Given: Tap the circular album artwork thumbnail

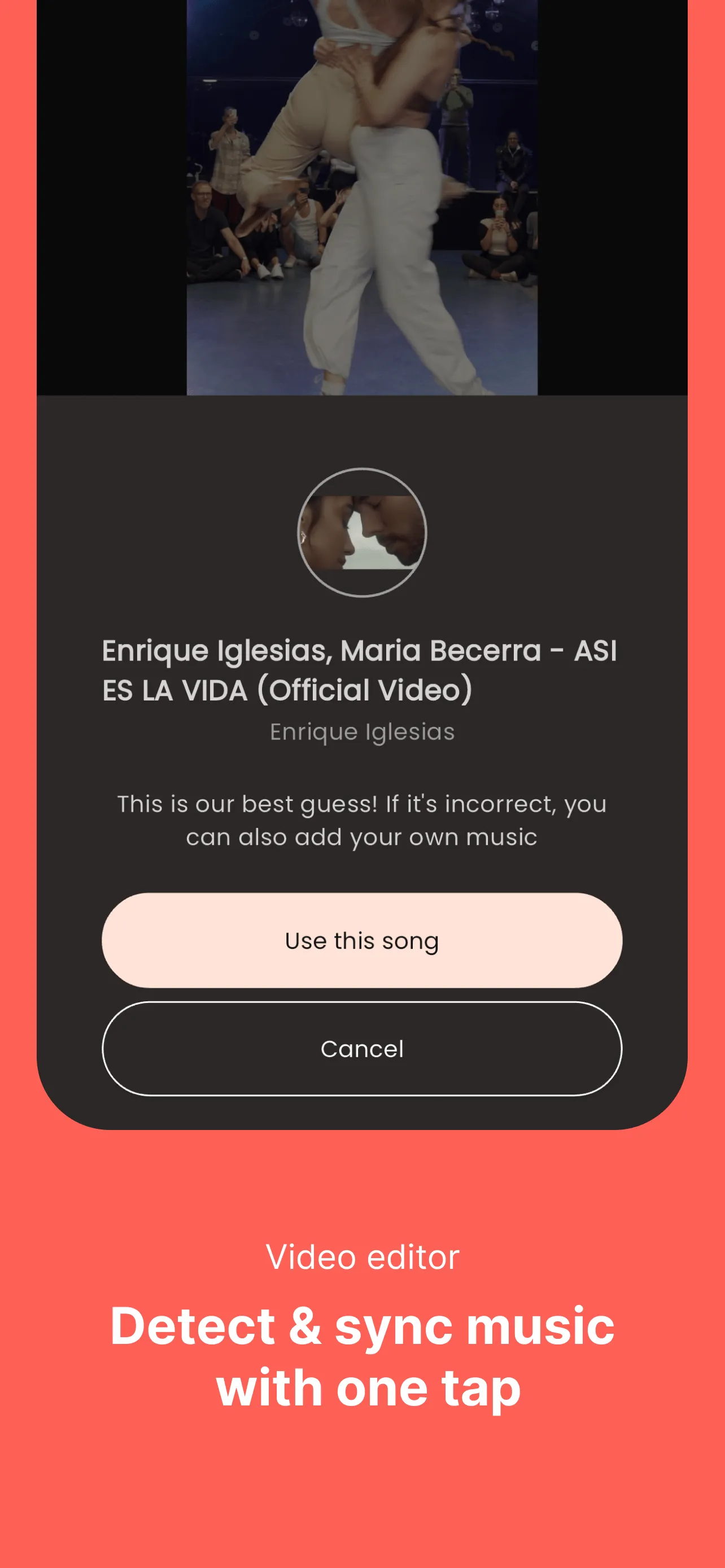Looking at the screenshot, I should (362, 533).
